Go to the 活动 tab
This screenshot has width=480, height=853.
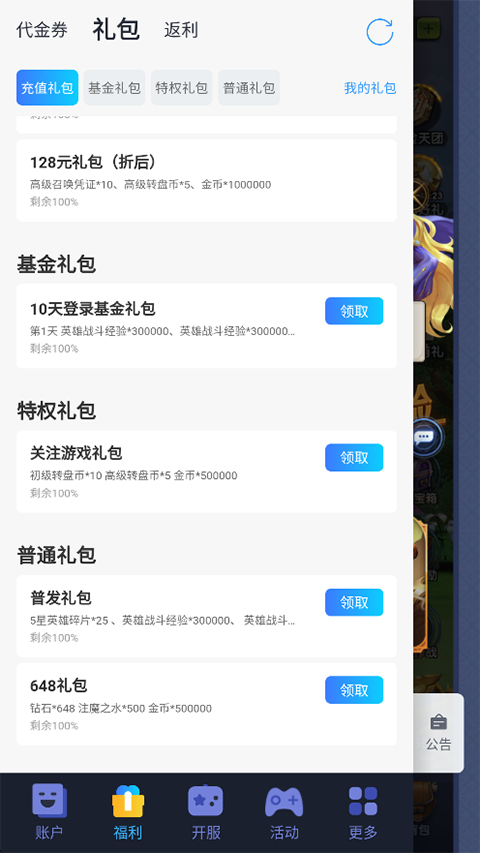284,812
